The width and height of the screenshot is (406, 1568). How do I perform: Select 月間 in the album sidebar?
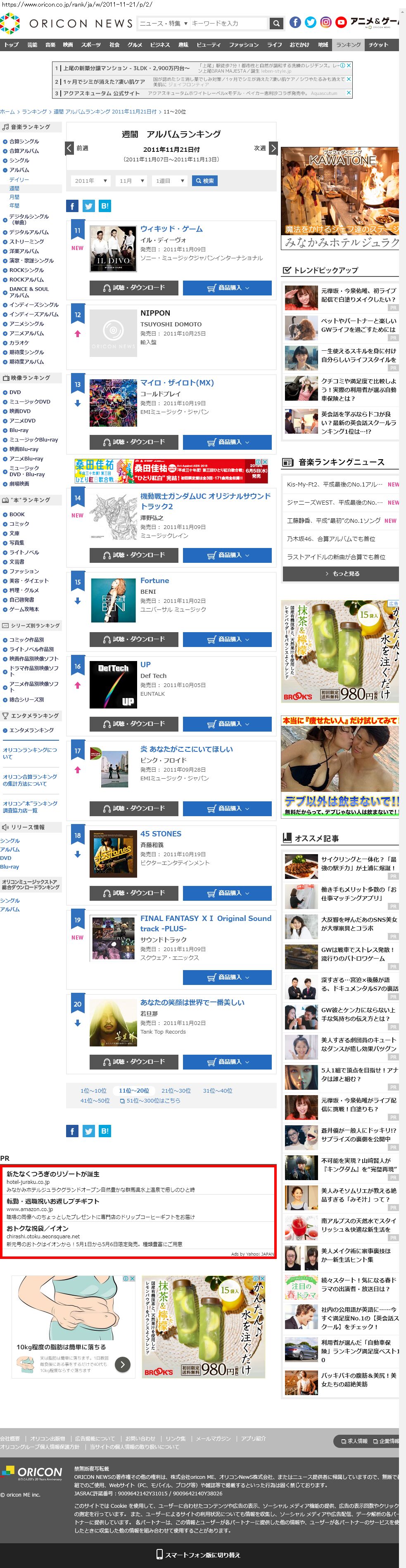[14, 196]
